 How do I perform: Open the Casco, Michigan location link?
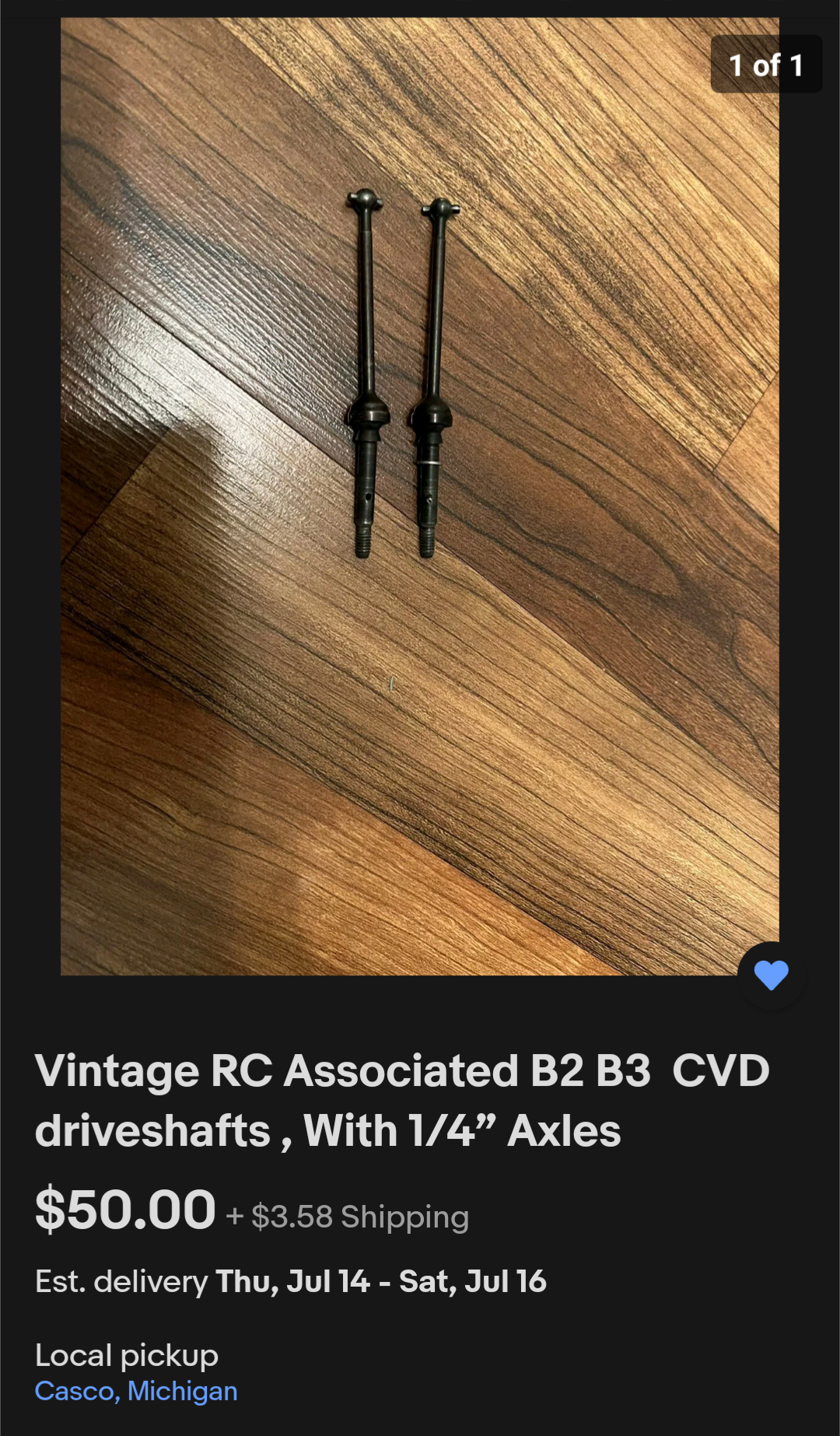[x=136, y=1391]
